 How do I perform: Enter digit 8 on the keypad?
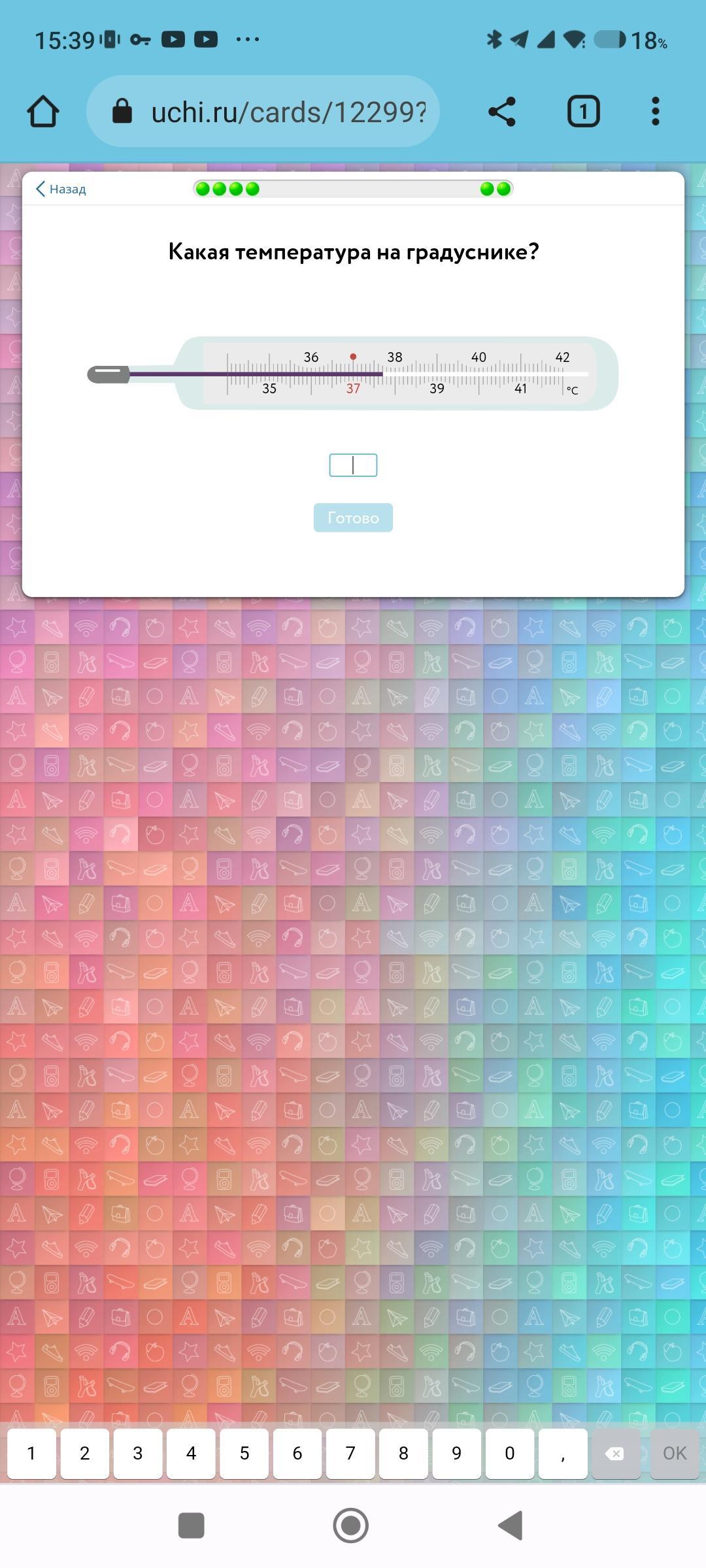tap(403, 1454)
